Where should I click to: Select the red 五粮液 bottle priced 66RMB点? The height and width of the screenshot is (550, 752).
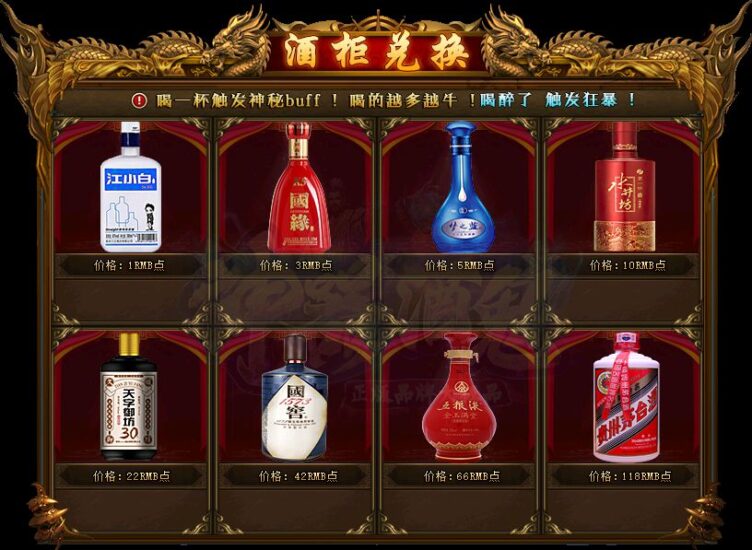[459, 398]
